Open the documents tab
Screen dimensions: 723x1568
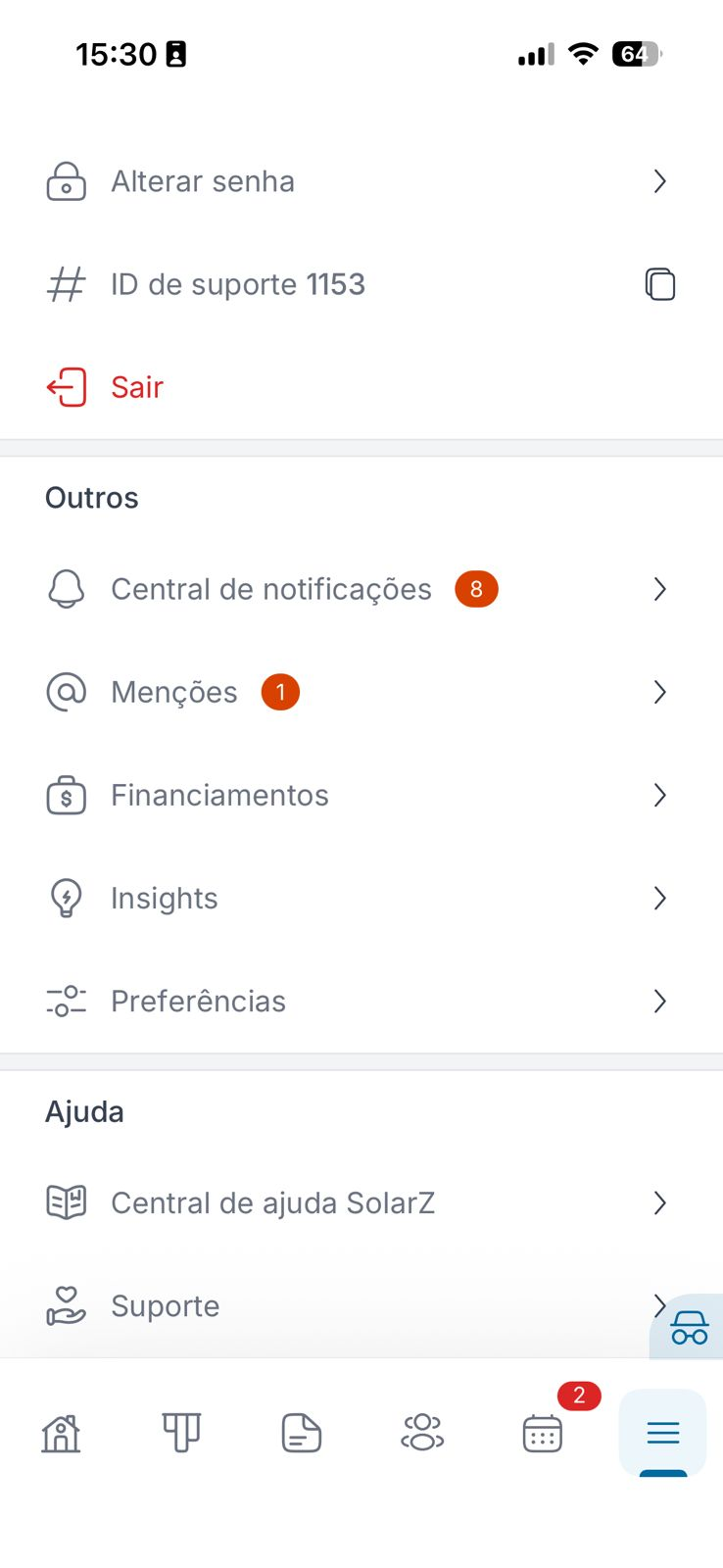tap(301, 1433)
